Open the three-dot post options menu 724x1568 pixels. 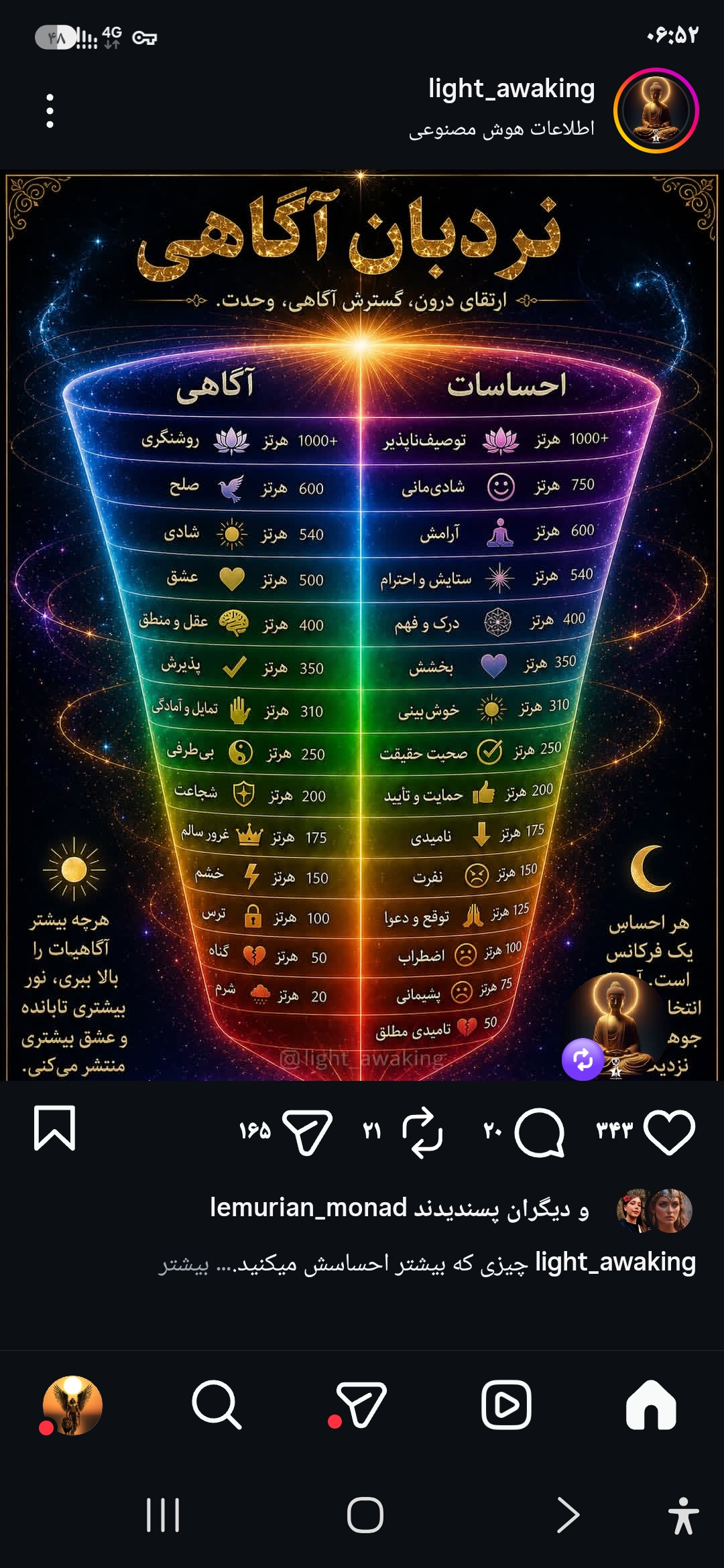pos(50,111)
